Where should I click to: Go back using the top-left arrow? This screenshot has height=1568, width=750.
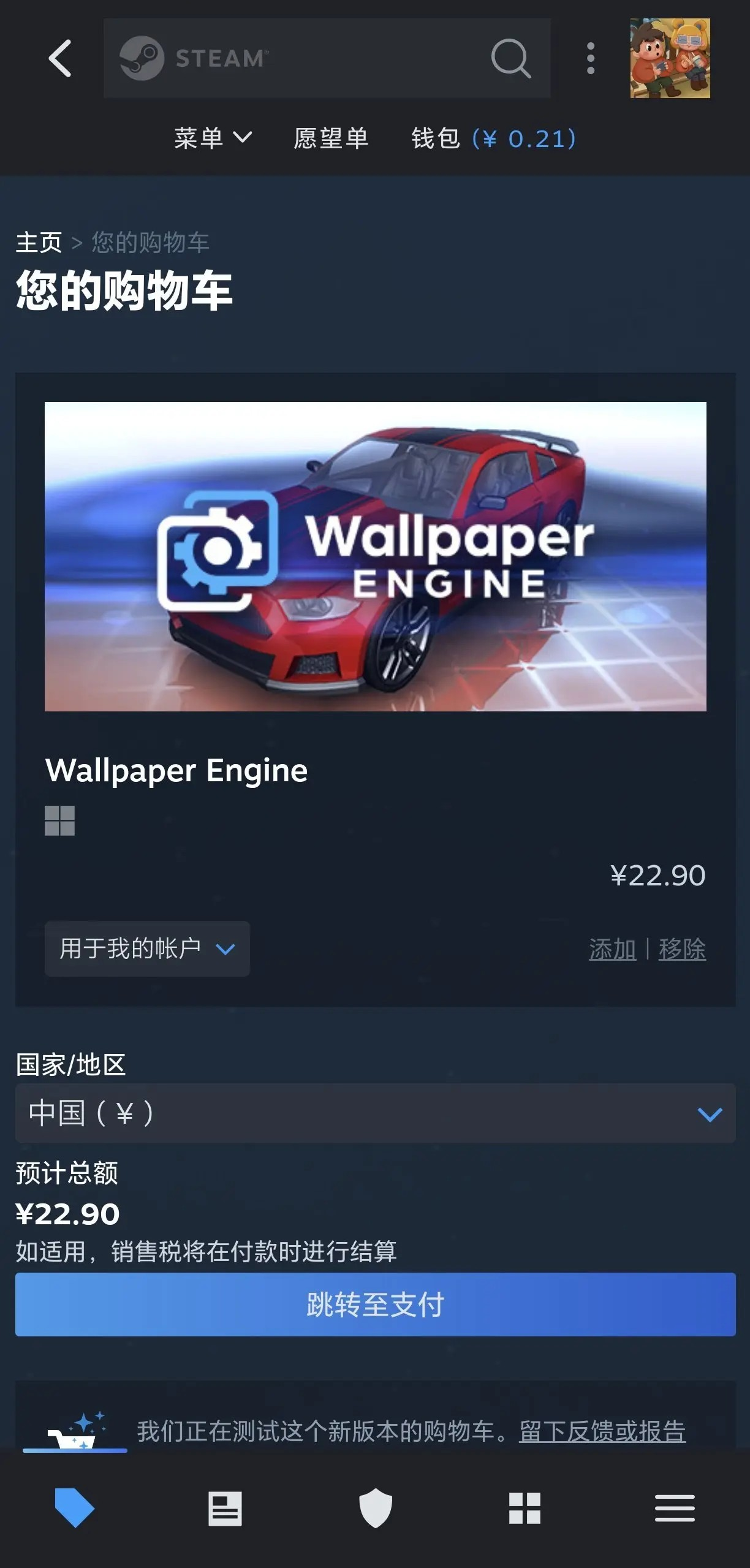[60, 58]
